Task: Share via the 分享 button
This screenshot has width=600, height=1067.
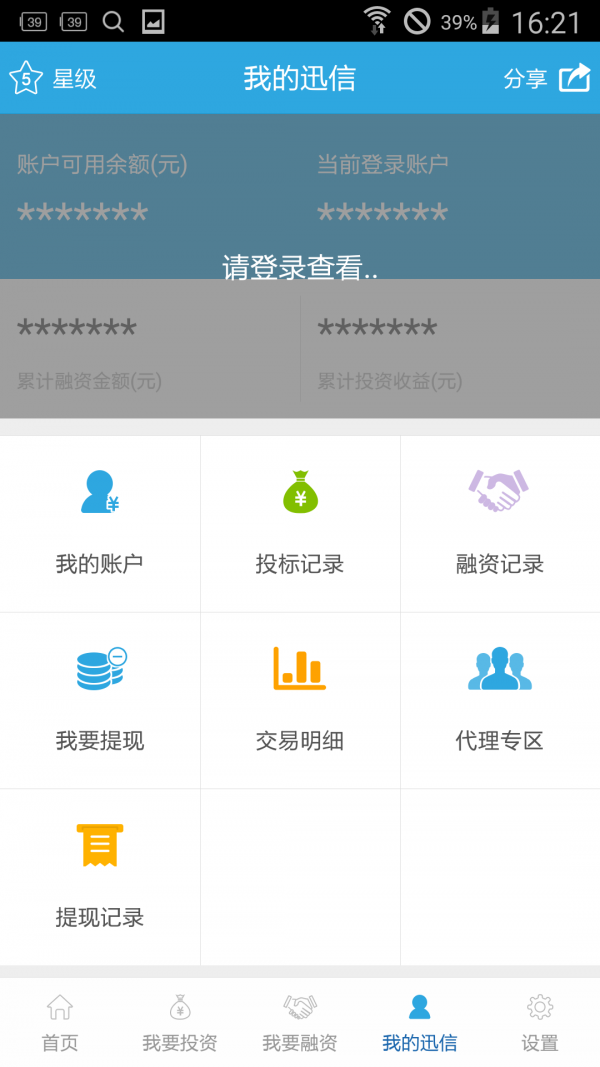Action: point(546,79)
